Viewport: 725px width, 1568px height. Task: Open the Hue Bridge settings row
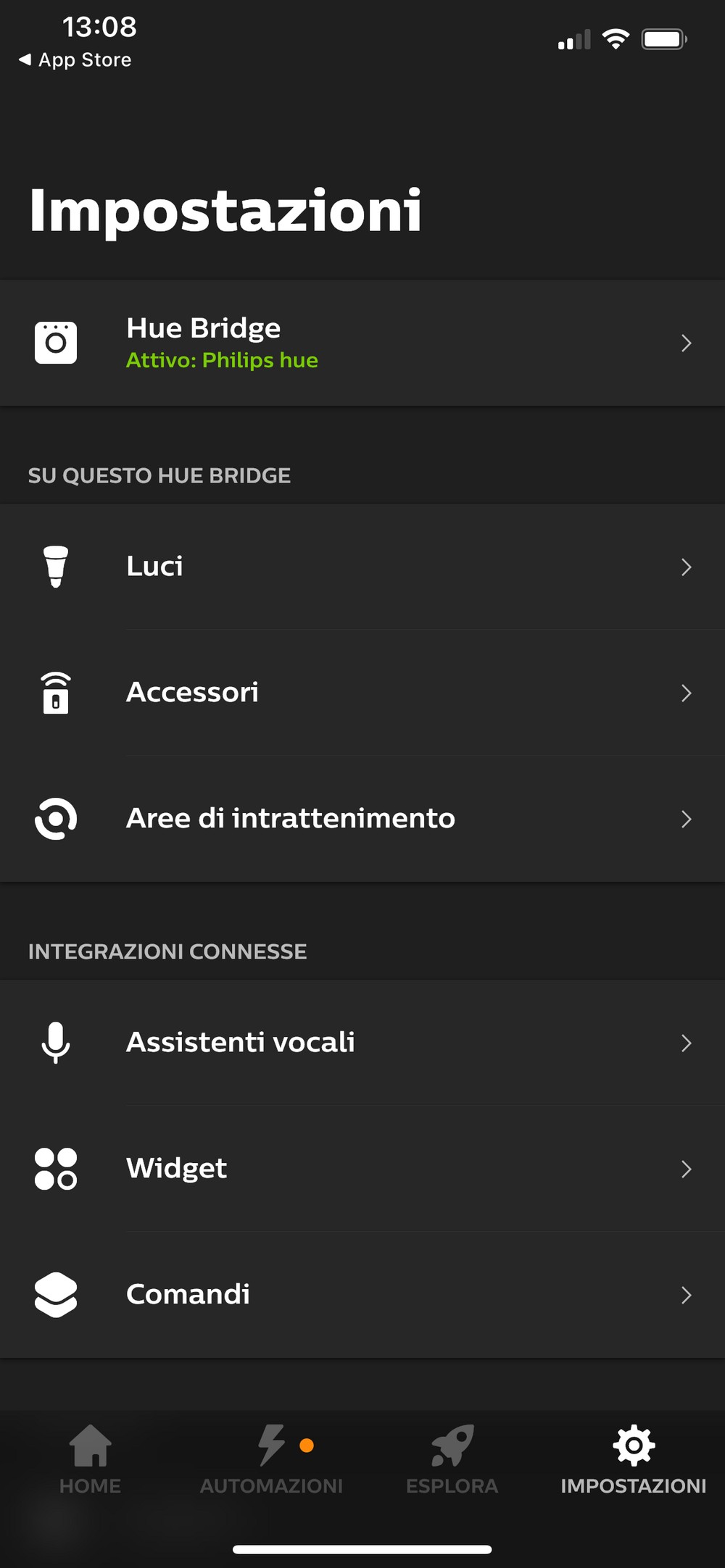pyautogui.click(x=362, y=343)
